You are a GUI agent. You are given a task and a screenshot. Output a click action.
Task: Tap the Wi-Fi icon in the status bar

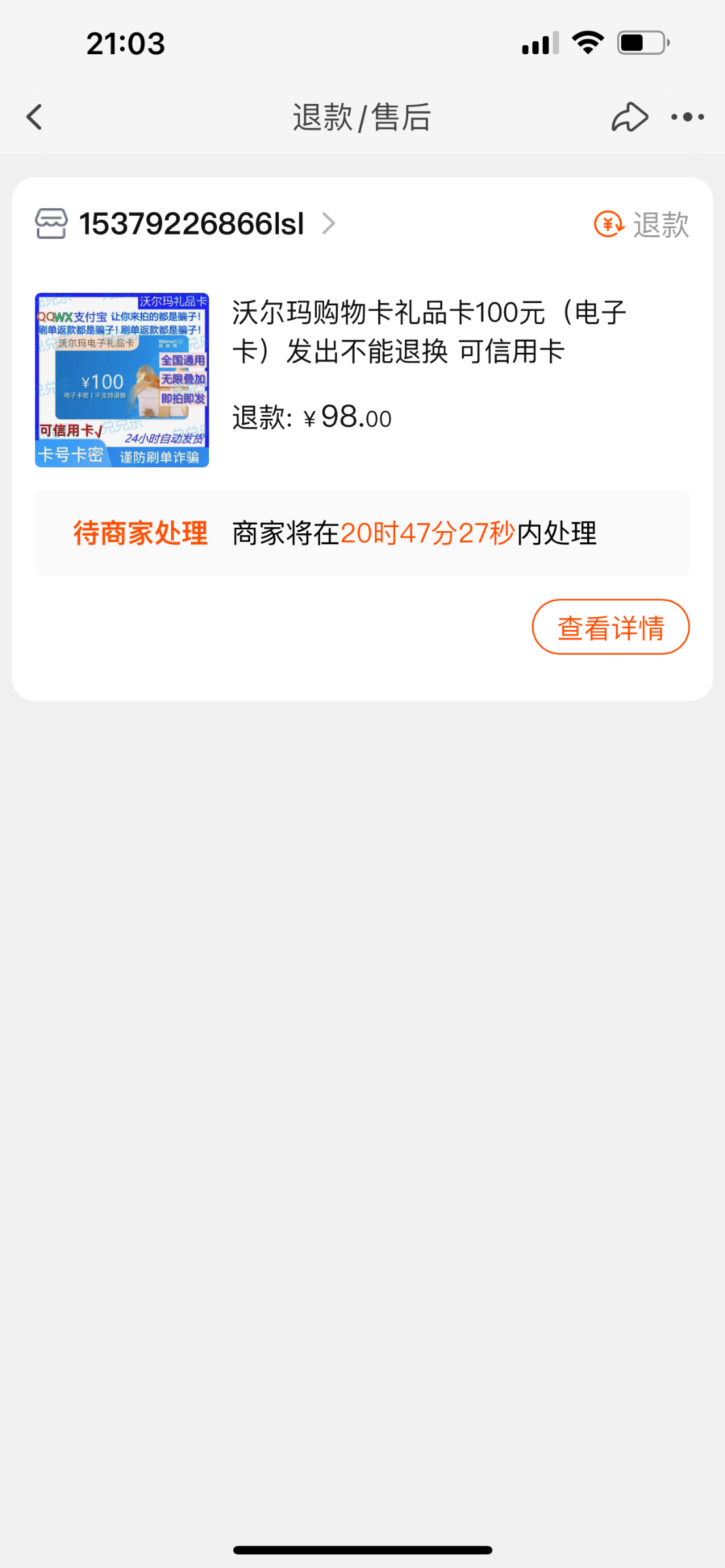587,42
